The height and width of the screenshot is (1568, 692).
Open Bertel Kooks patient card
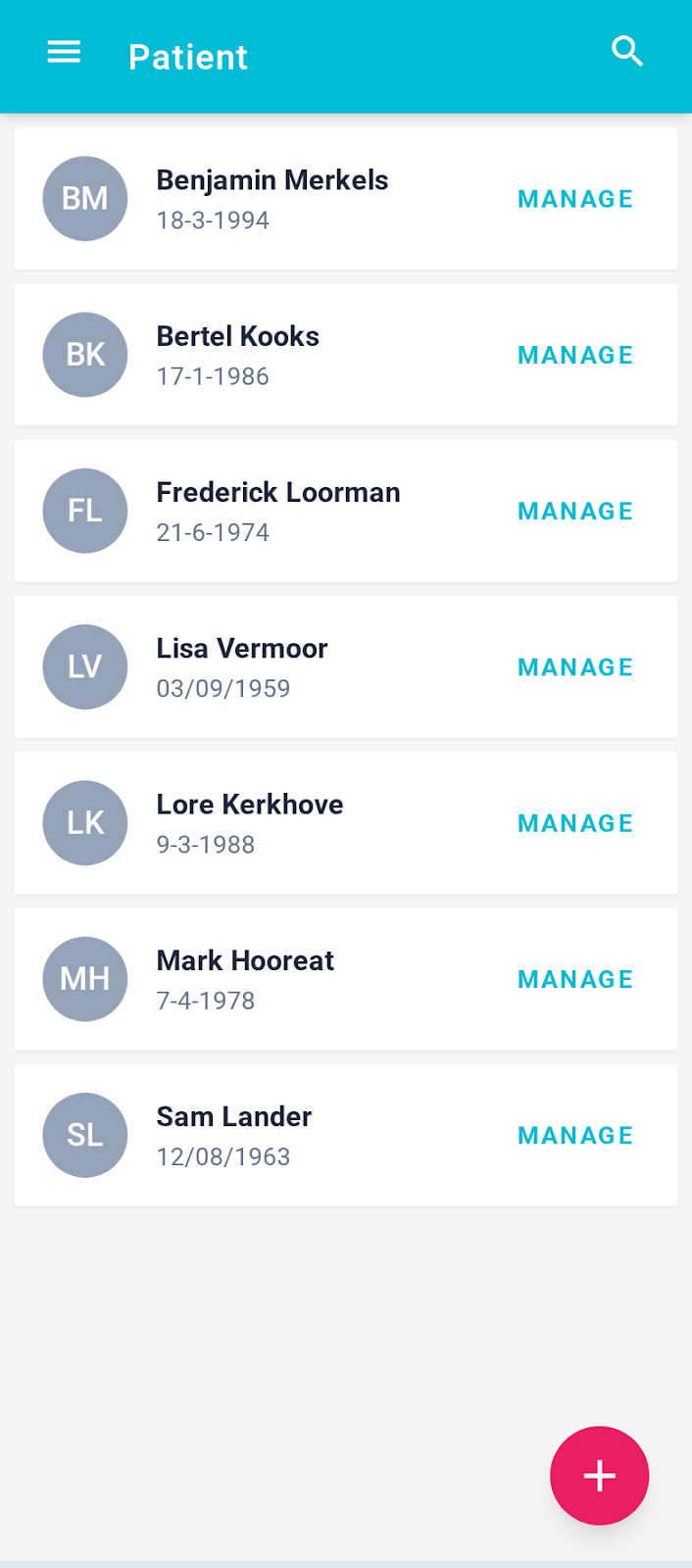(238, 355)
